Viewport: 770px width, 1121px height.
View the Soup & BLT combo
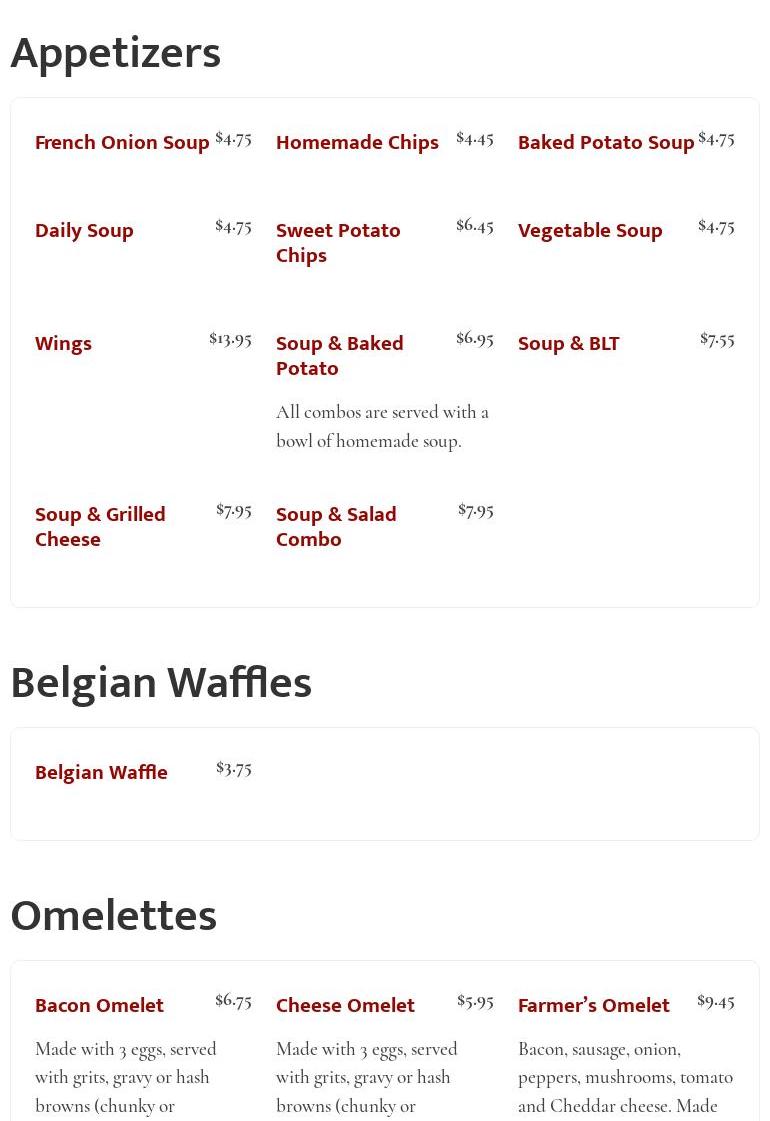pyautogui.click(x=568, y=344)
